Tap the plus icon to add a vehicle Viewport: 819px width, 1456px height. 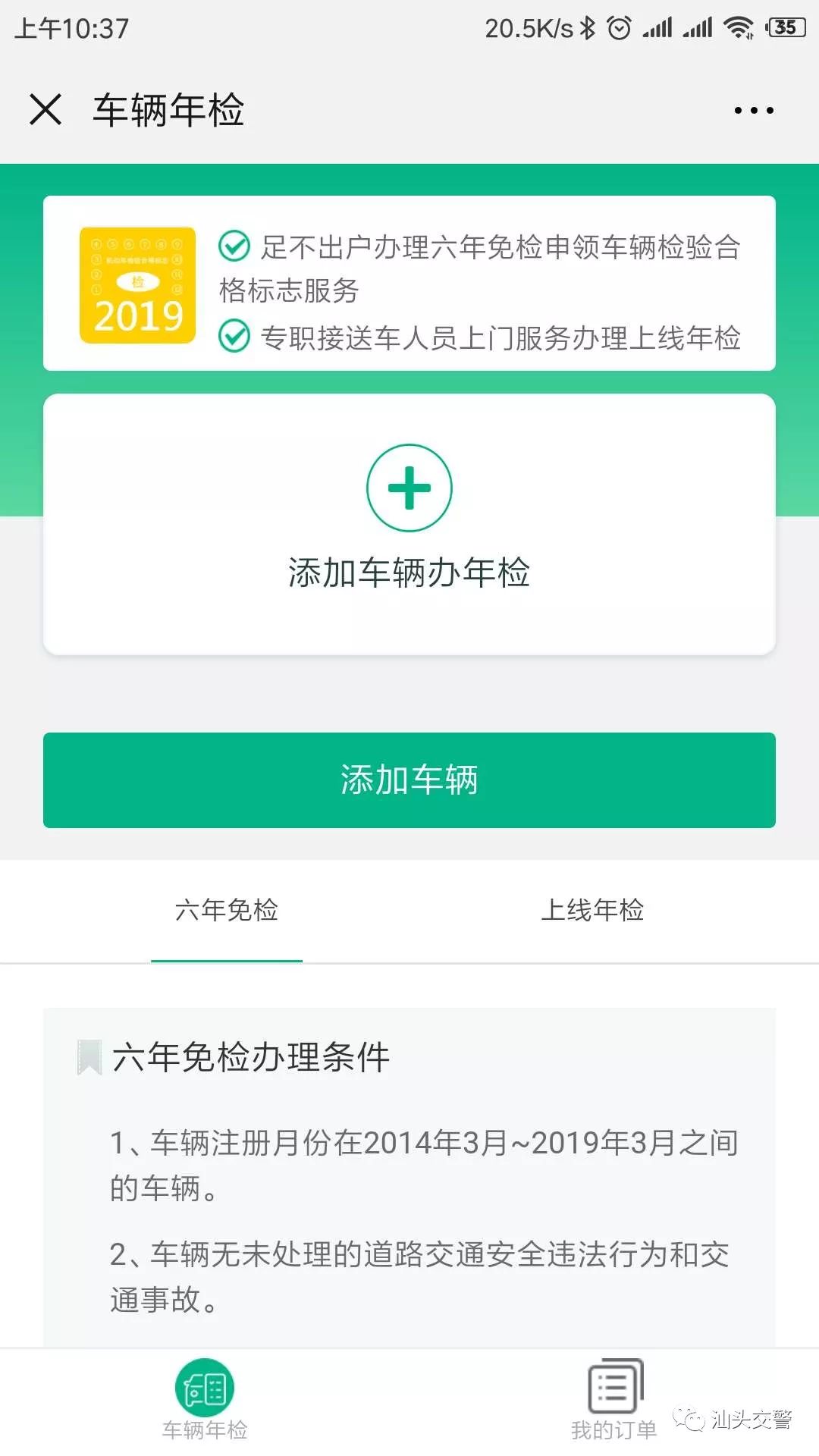(x=409, y=488)
